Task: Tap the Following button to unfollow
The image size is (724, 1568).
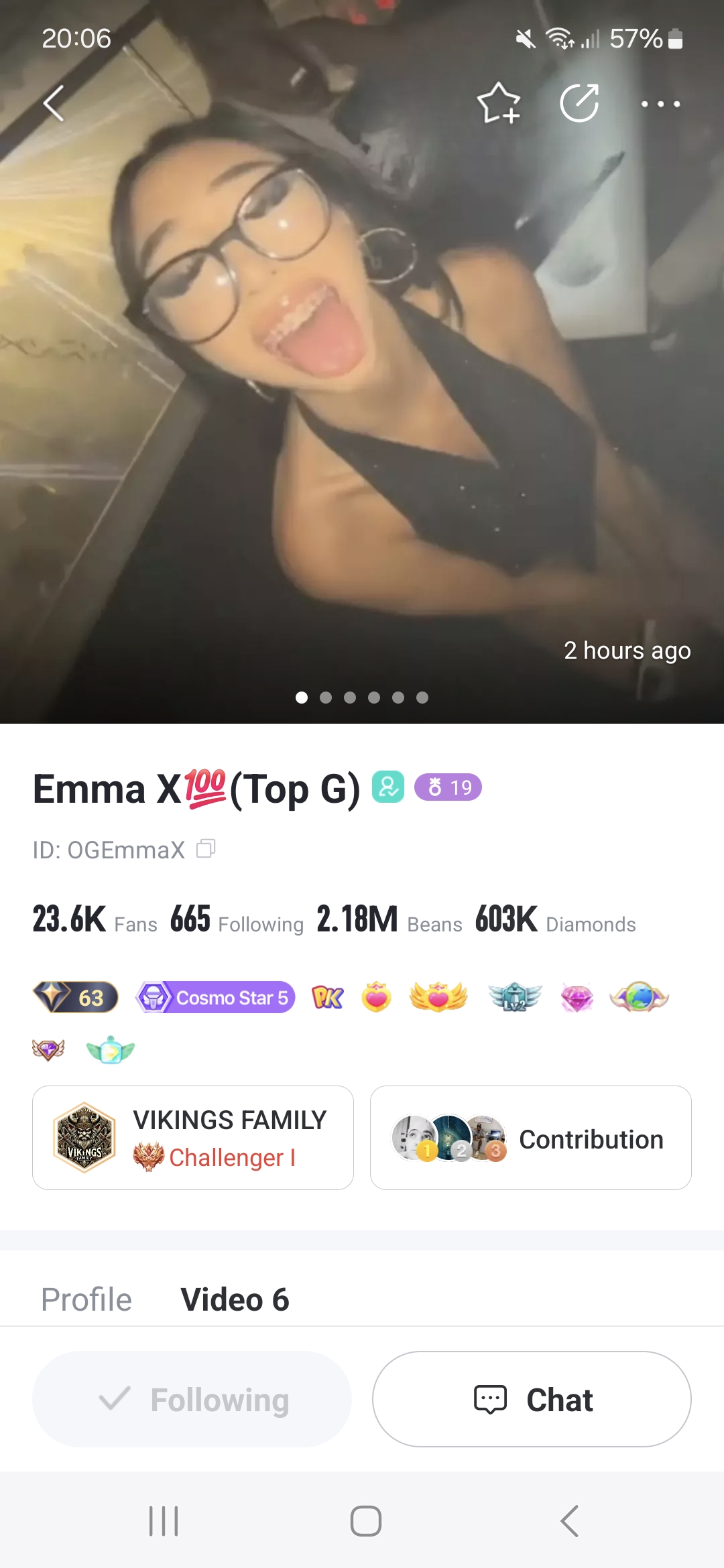Action: click(192, 1399)
